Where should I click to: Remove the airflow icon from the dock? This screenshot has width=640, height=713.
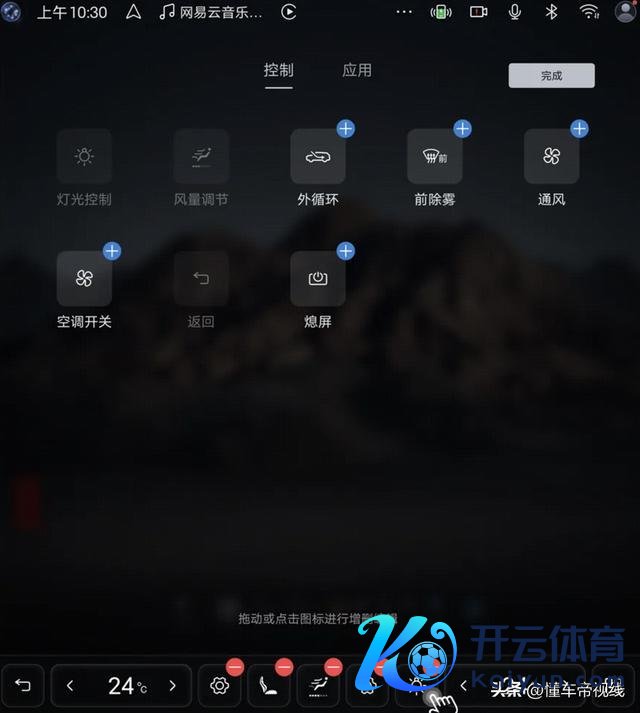(x=333, y=667)
